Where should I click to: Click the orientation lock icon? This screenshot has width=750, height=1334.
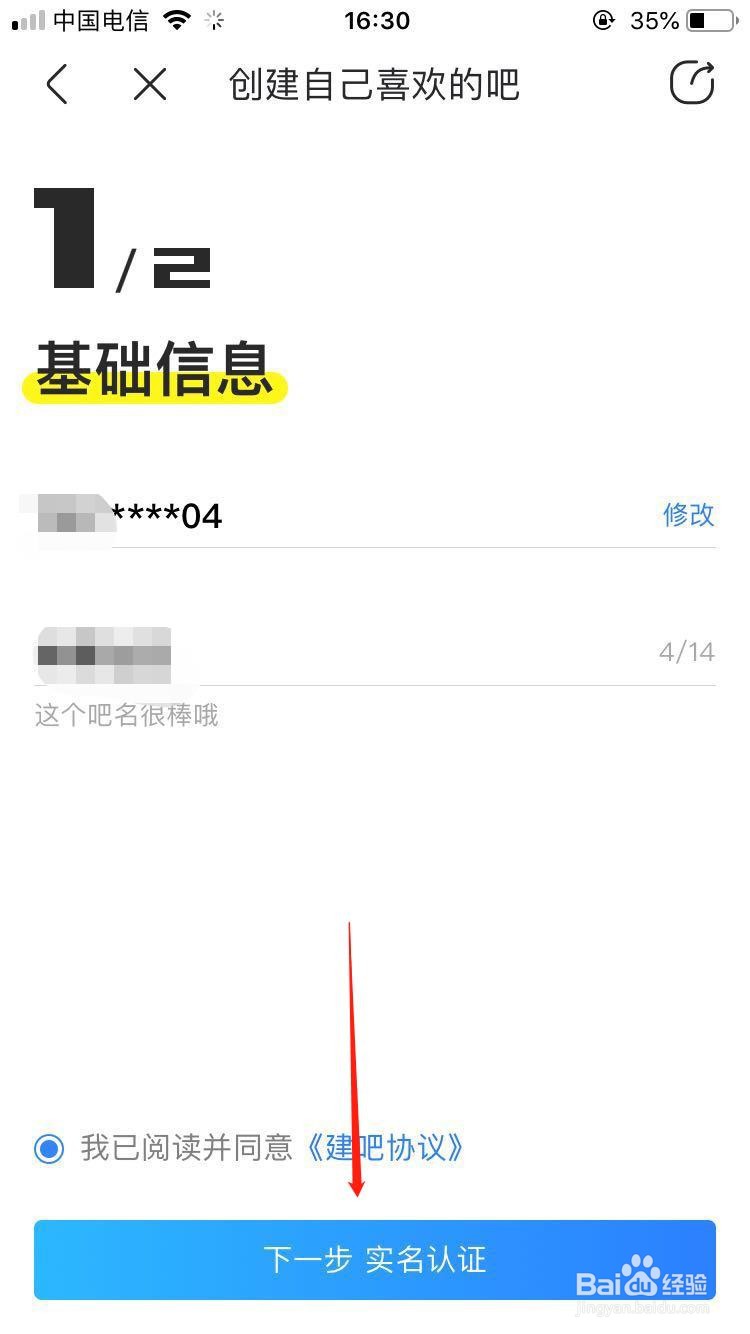[601, 20]
